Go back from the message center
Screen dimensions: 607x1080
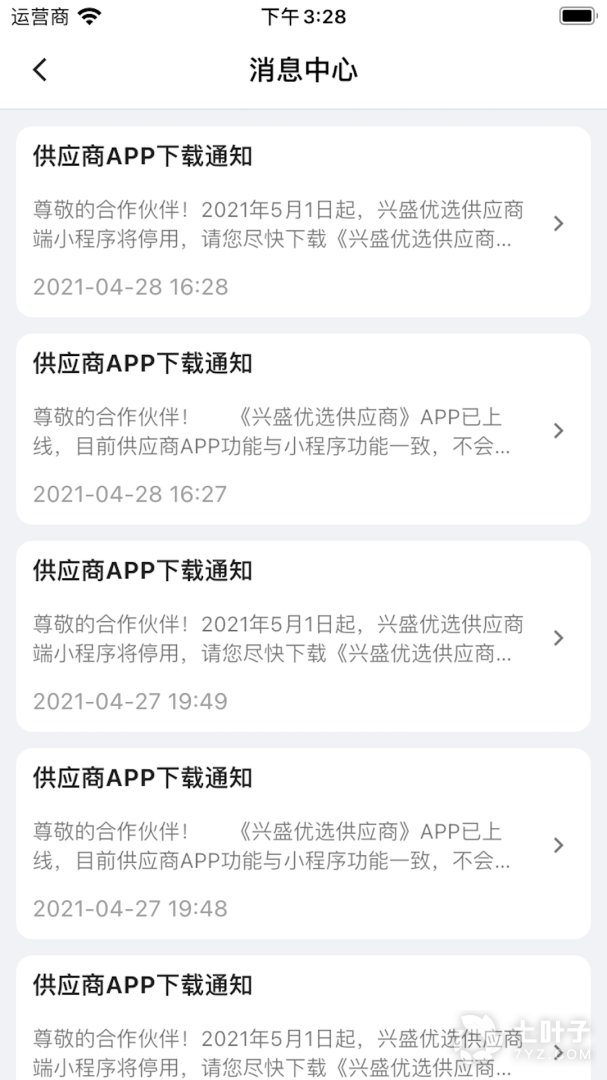point(40,70)
